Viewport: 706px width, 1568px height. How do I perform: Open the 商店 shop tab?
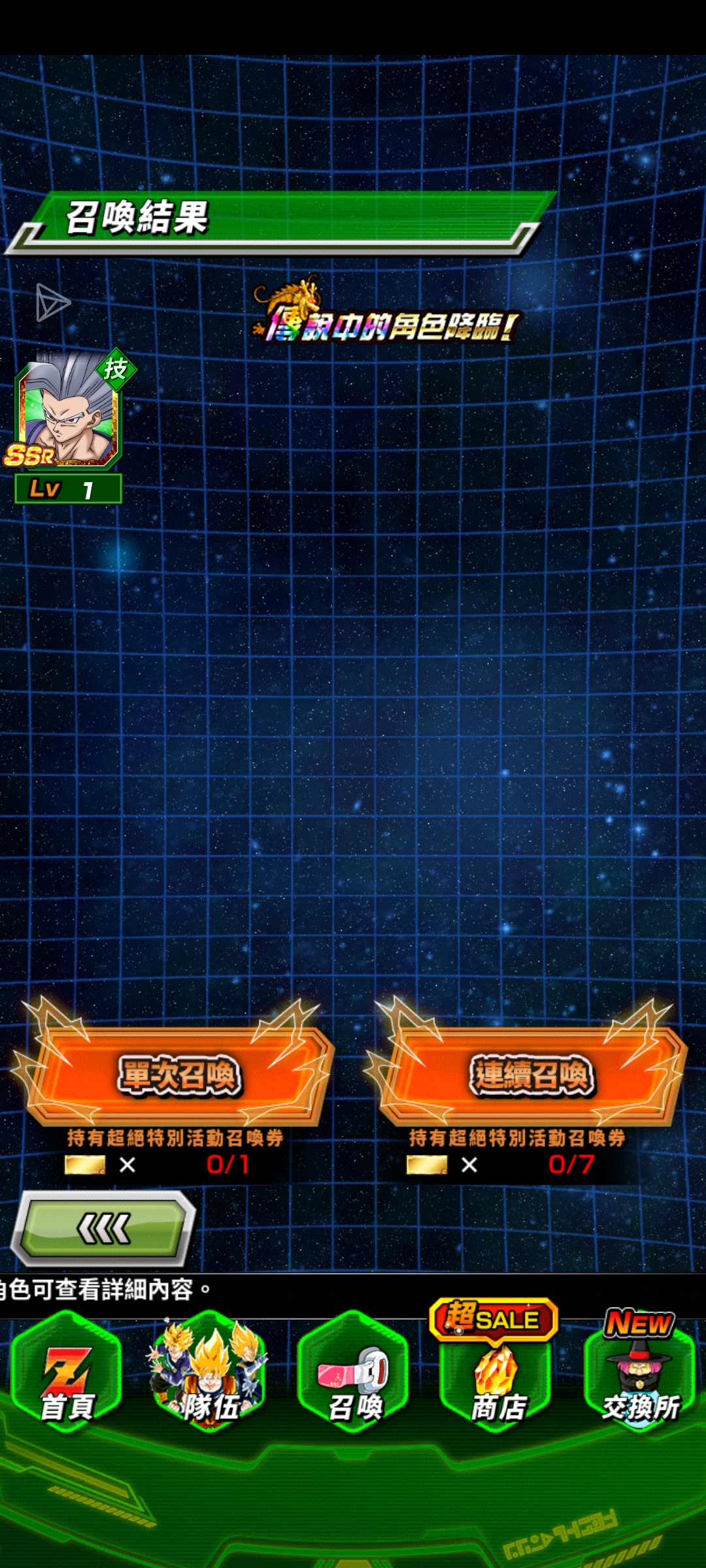pos(497,1372)
